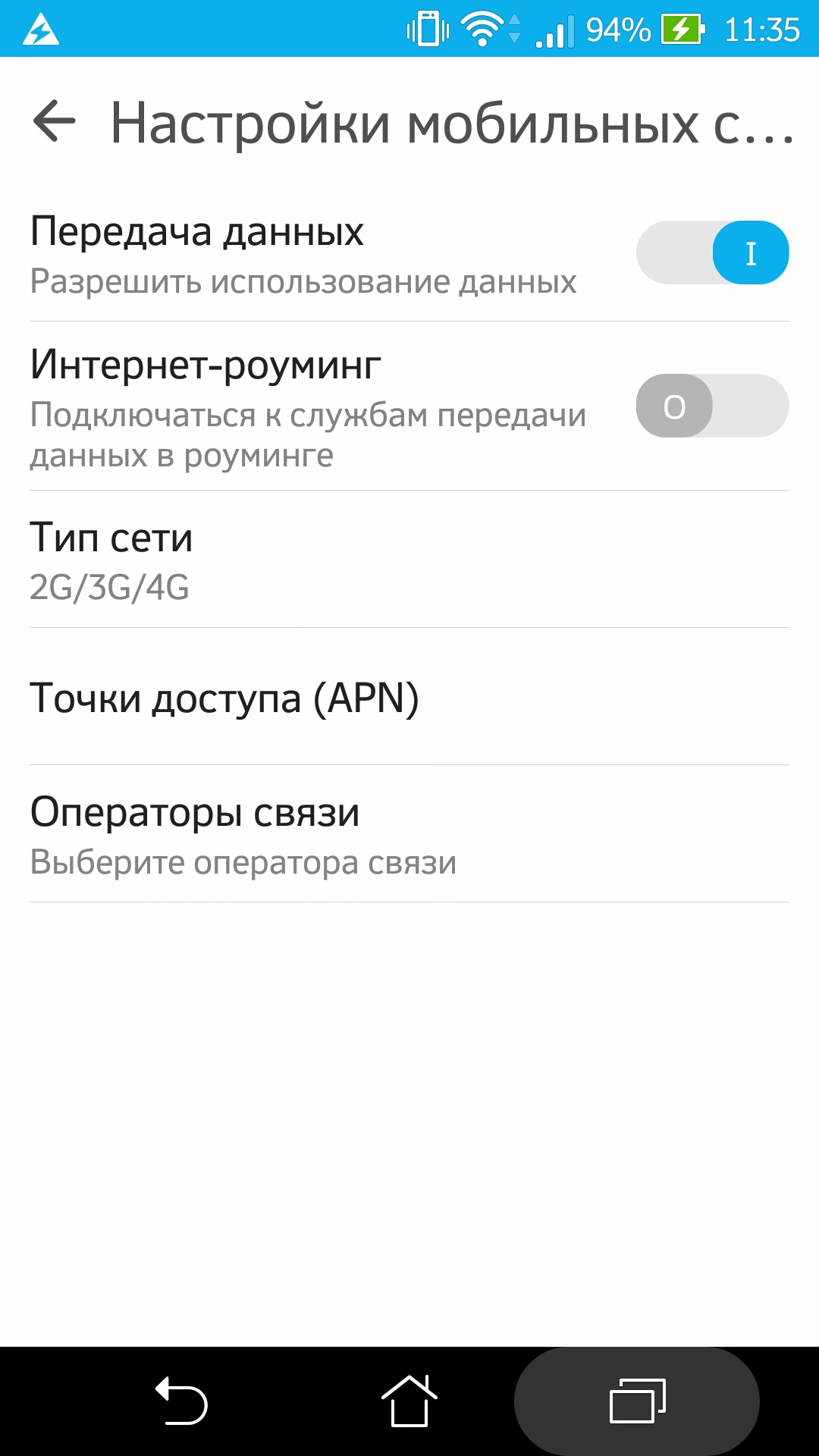The image size is (819, 1456).
Task: Turn off the Передача данных switch
Action: [x=712, y=253]
